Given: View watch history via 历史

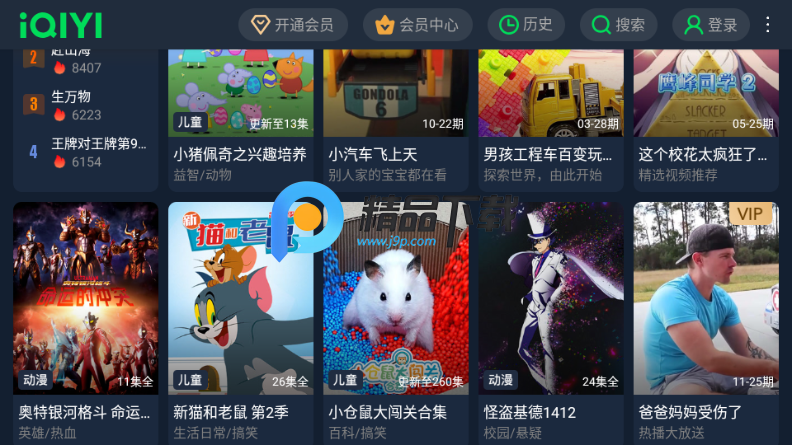Looking at the screenshot, I should pyautogui.click(x=525, y=25).
